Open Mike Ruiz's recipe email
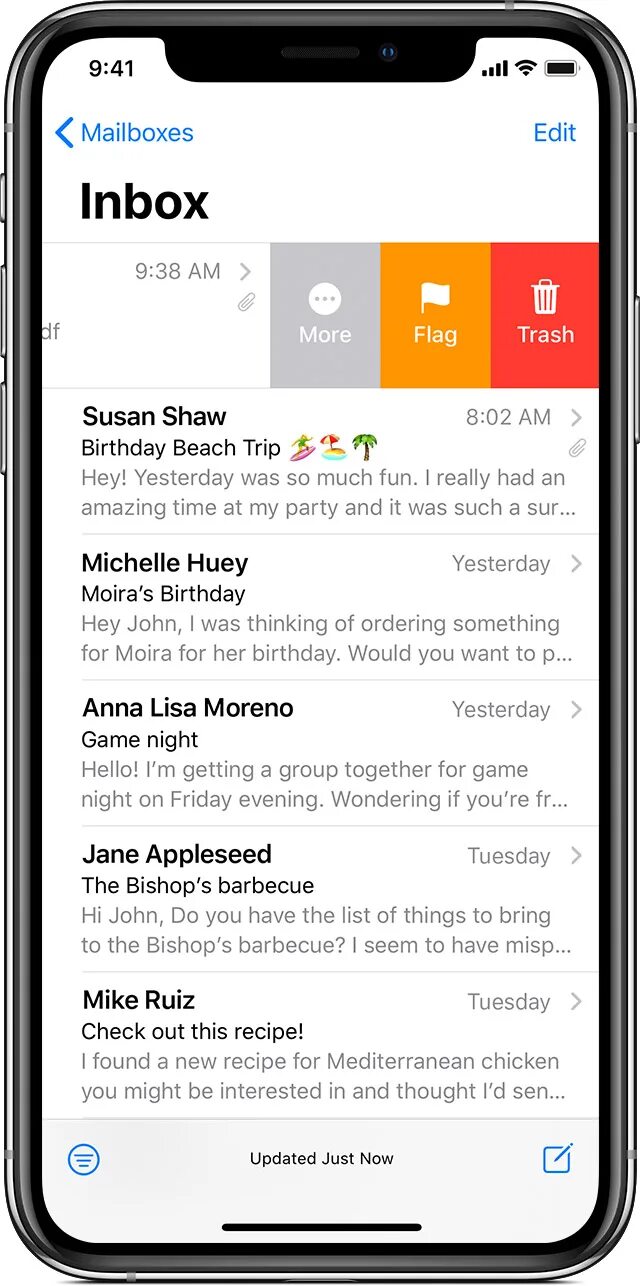Image resolution: width=640 pixels, height=1286 pixels. pyautogui.click(x=320, y=1045)
